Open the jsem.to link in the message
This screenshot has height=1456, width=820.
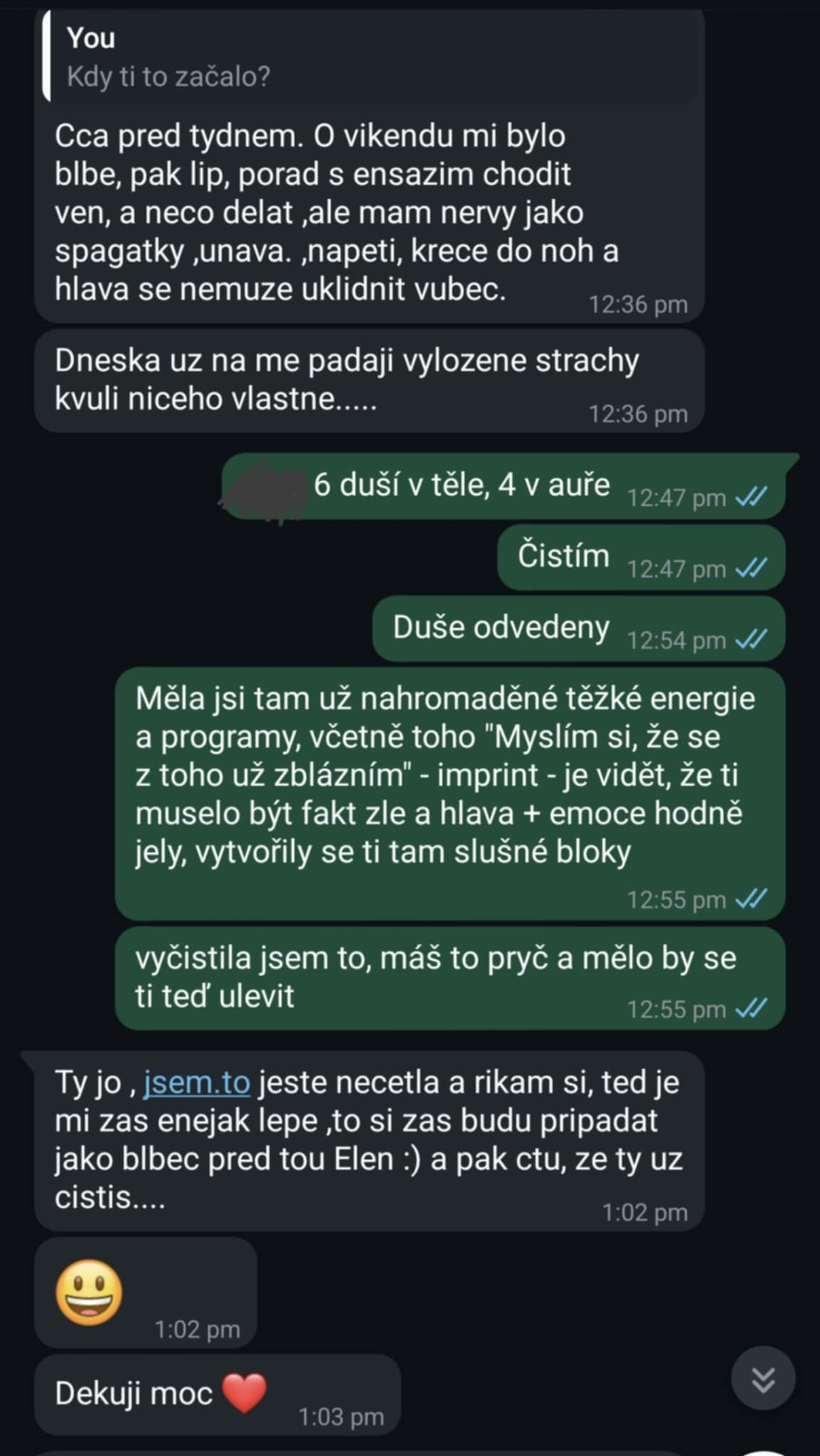pos(196,1083)
